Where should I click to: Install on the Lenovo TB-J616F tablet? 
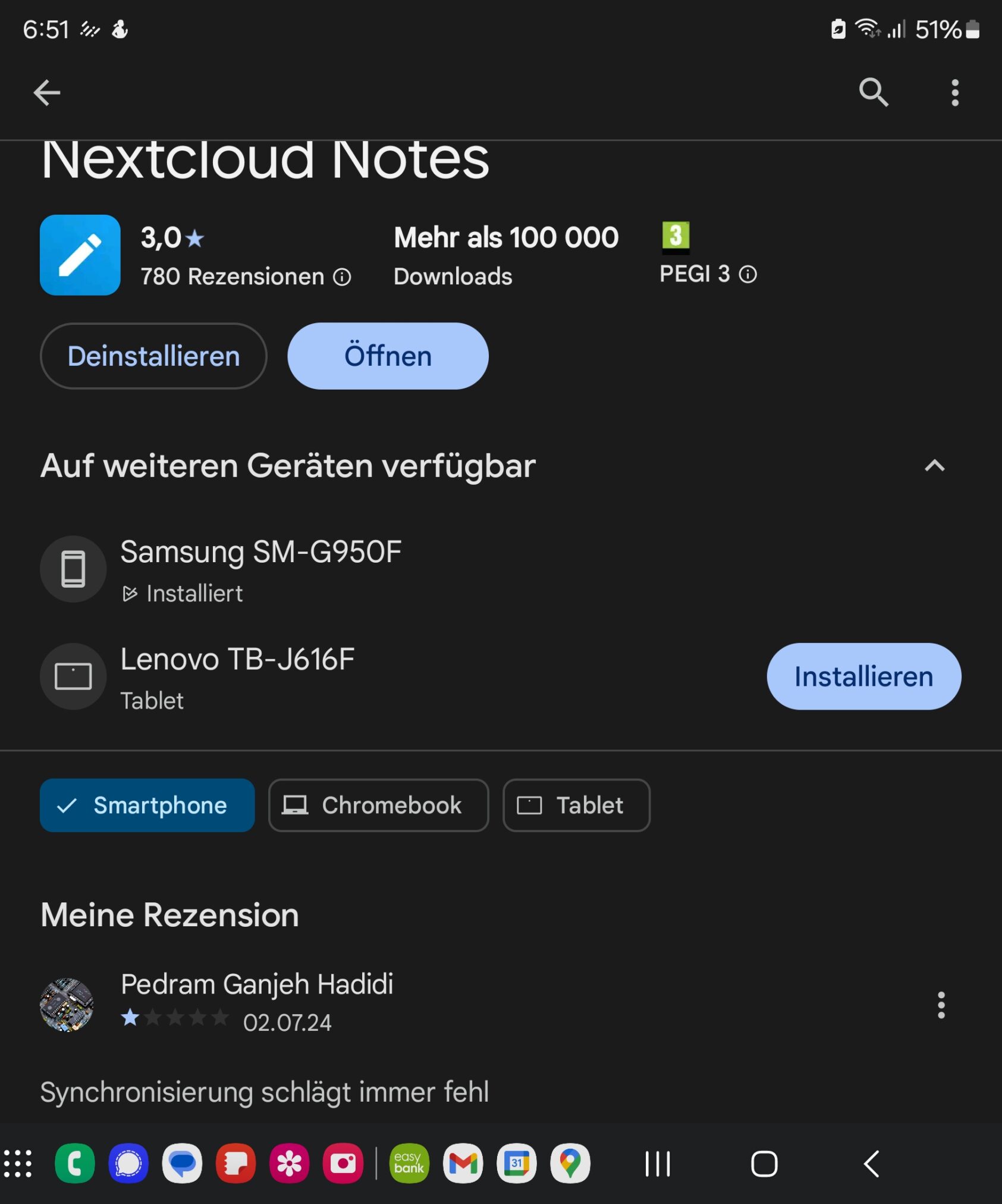863,676
